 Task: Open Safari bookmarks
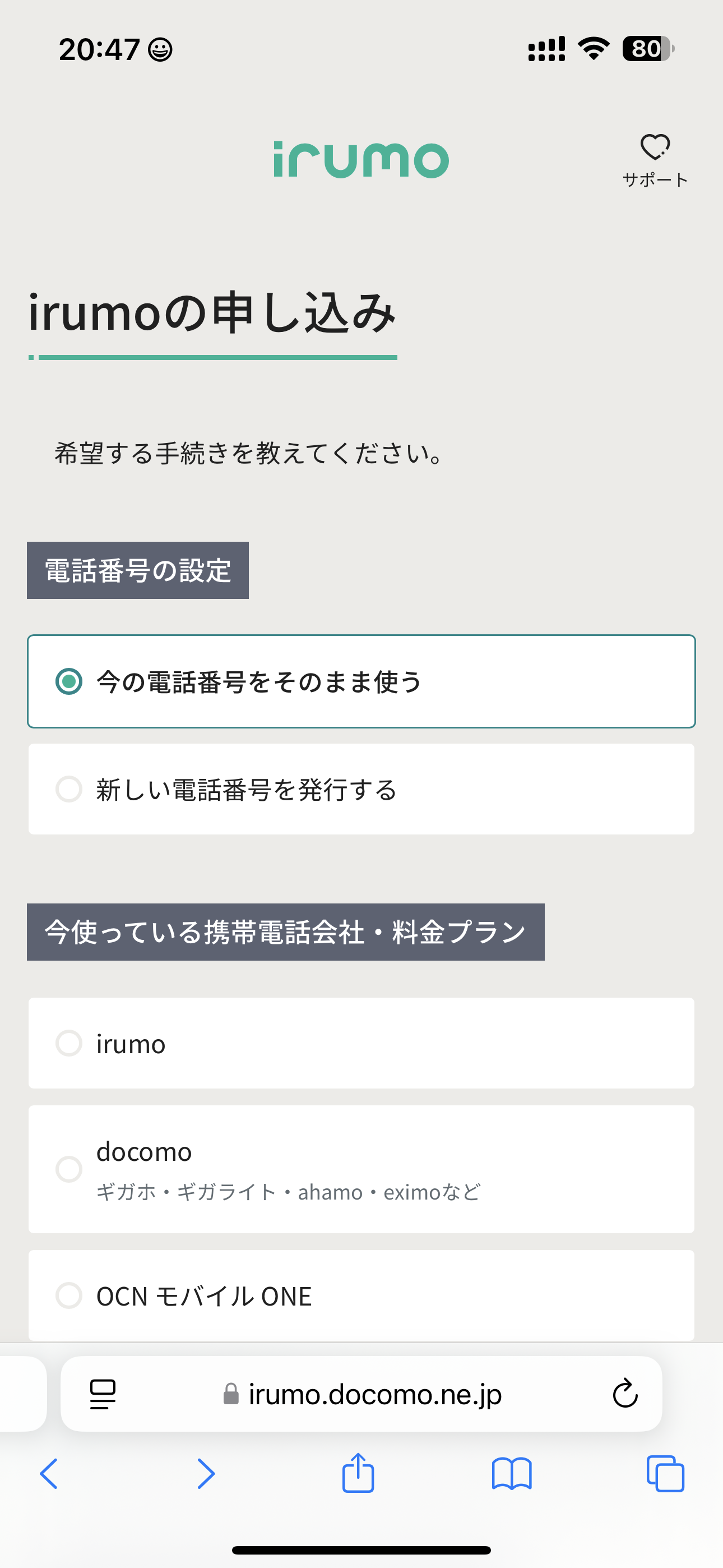point(512,1474)
